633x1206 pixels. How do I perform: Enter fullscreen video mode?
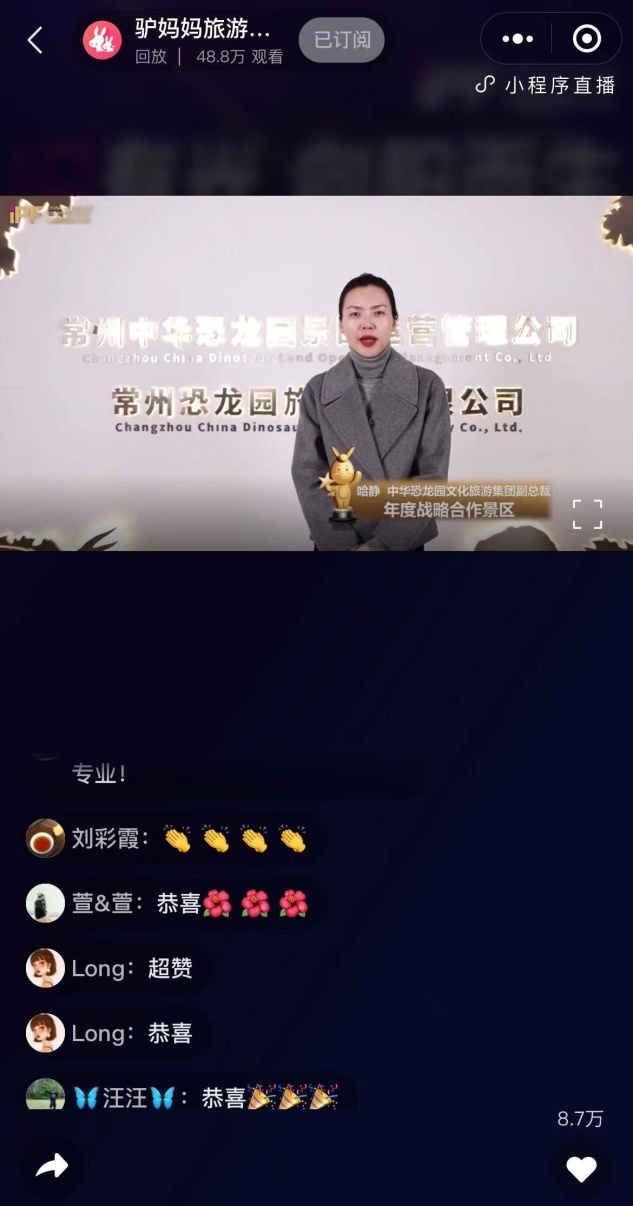[x=587, y=514]
